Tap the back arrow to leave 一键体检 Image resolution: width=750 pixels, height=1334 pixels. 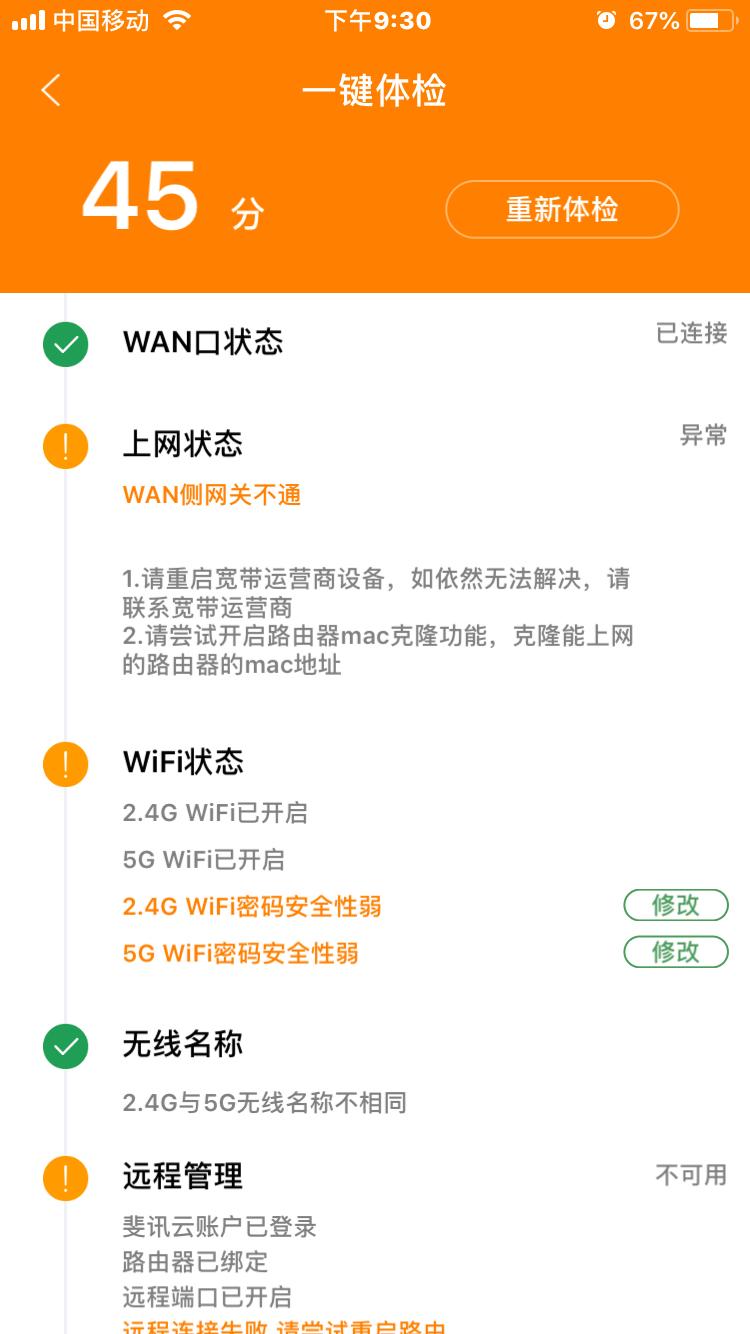(x=49, y=90)
